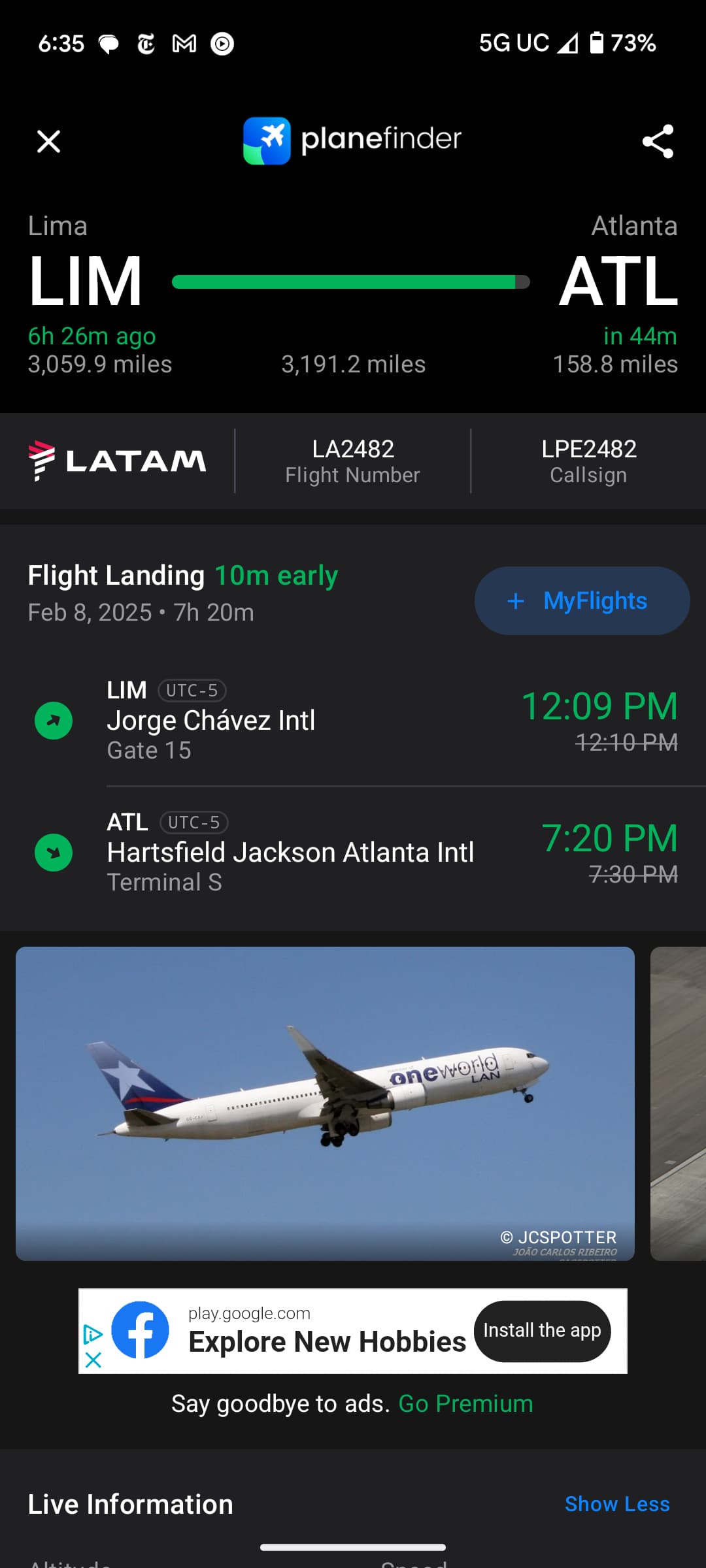Dismiss the Facebook ad banner
706x1568 pixels.
[x=93, y=1360]
